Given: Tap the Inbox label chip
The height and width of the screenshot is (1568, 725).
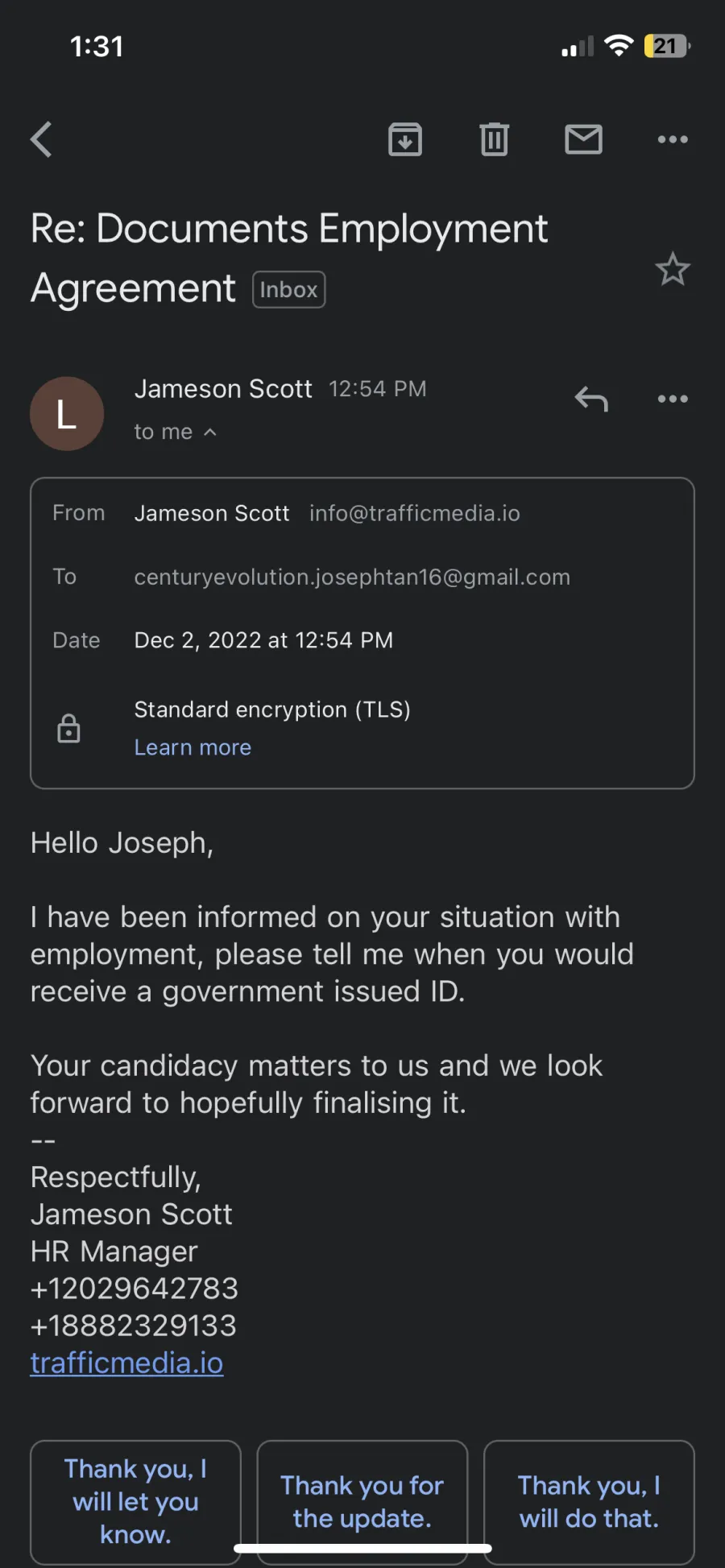Looking at the screenshot, I should click(x=288, y=290).
